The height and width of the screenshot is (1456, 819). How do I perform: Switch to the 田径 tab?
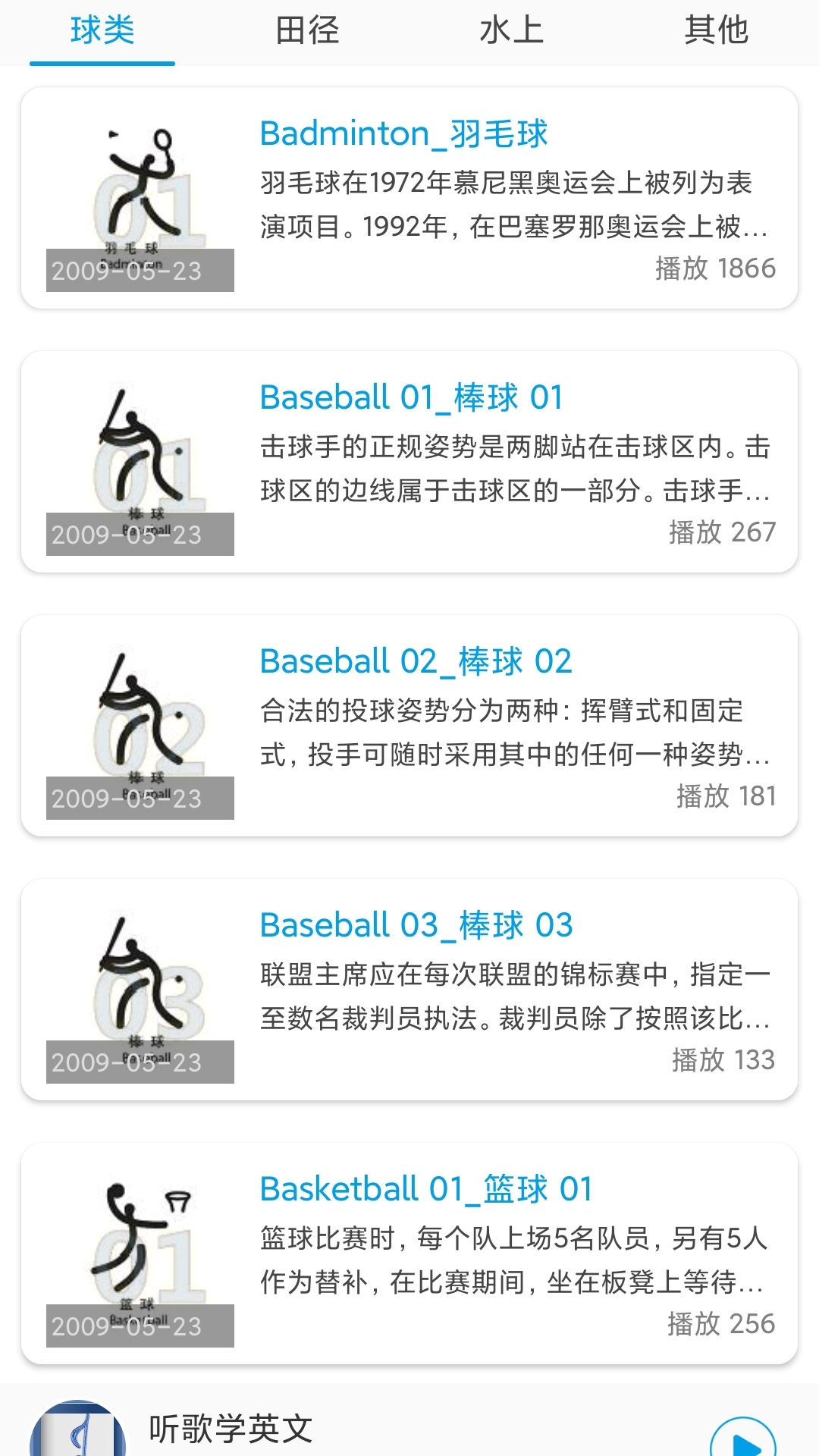307,32
